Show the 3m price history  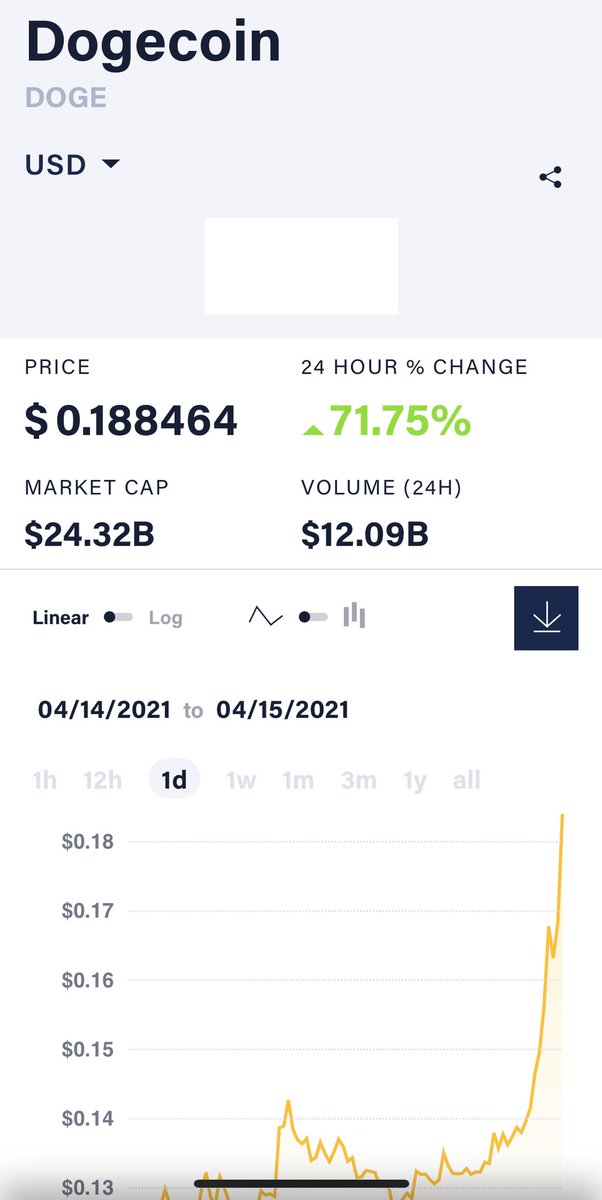(357, 780)
